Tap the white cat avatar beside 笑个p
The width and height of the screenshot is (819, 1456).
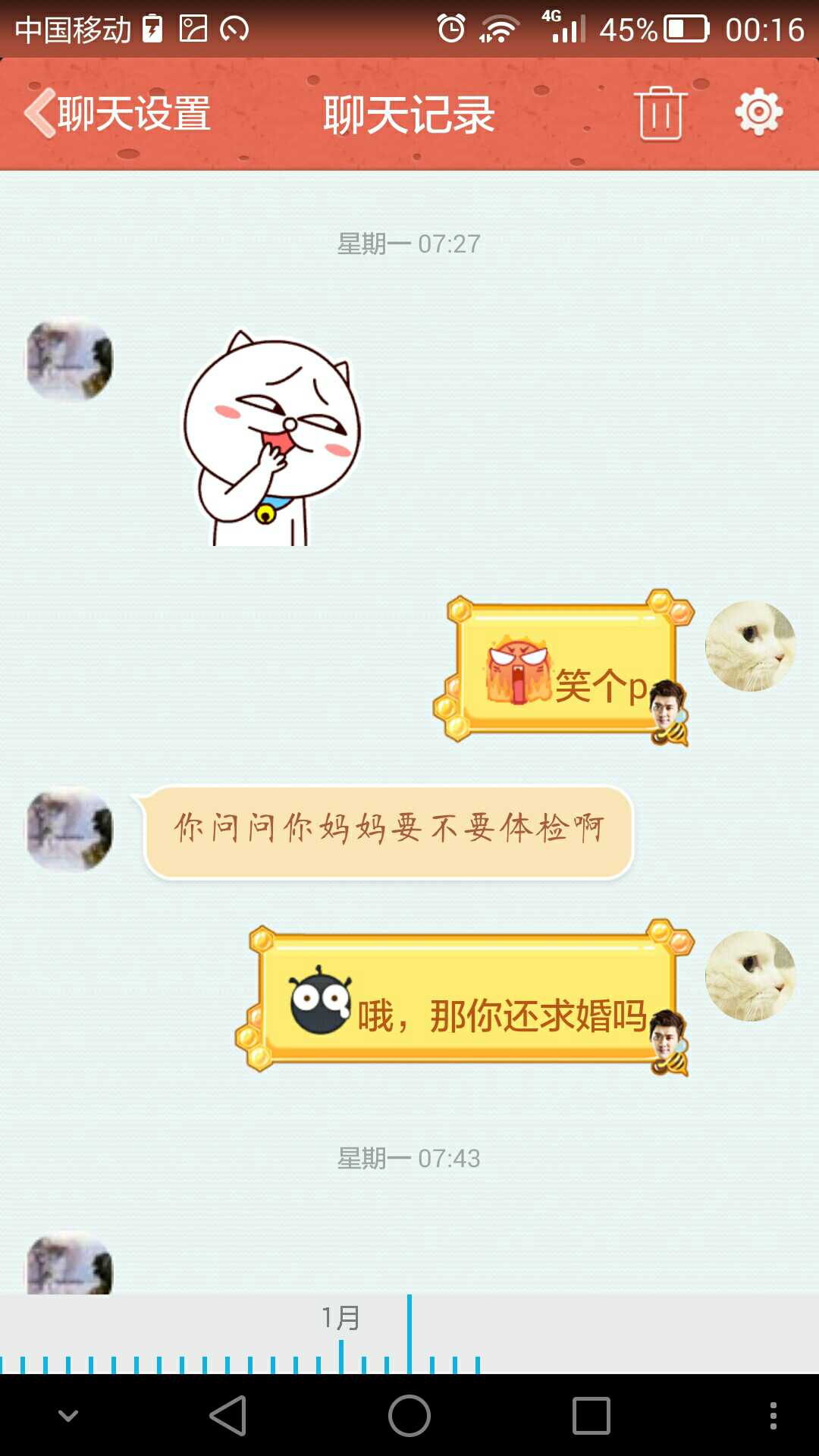pyautogui.click(x=750, y=646)
